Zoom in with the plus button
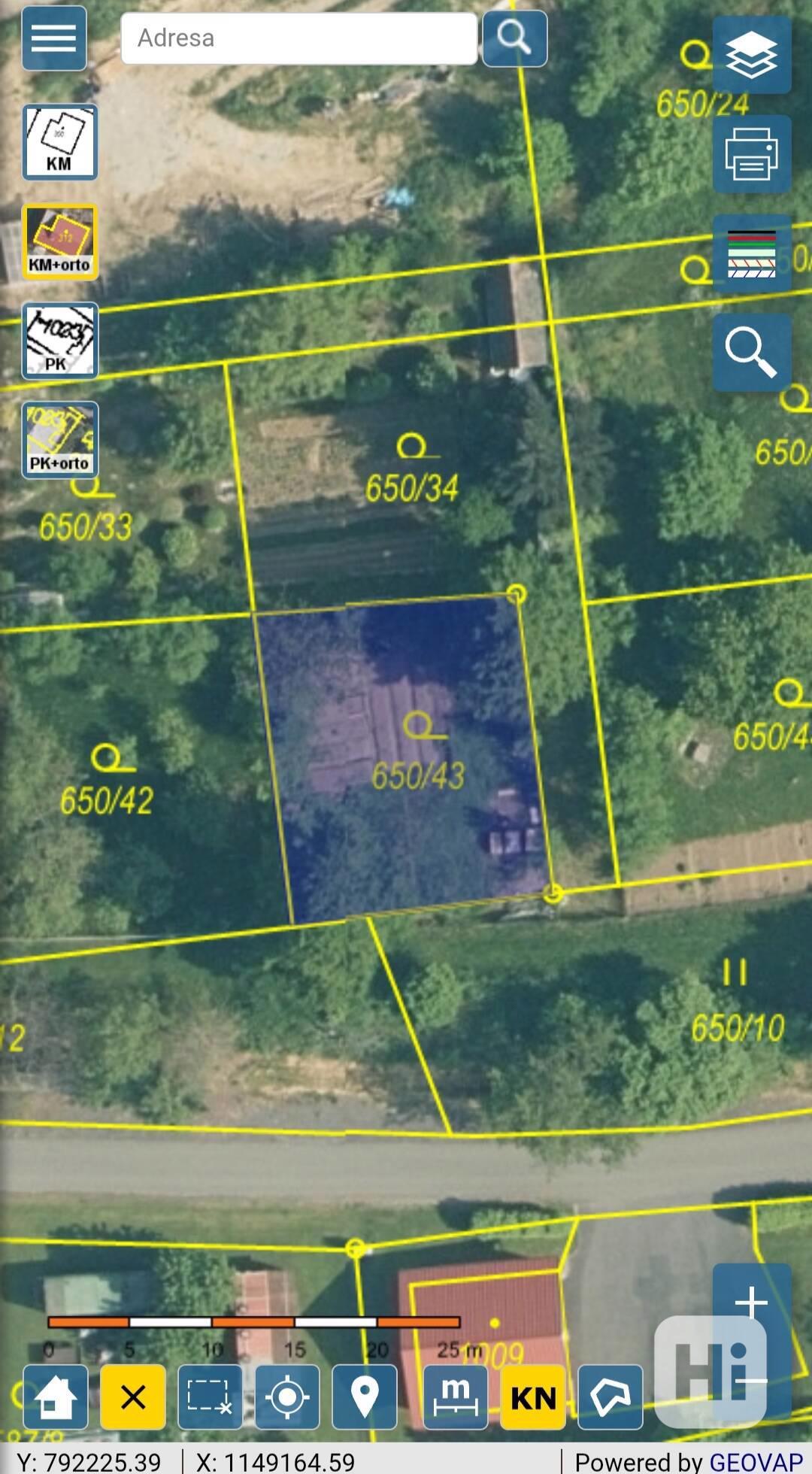812x1474 pixels. [x=751, y=1303]
